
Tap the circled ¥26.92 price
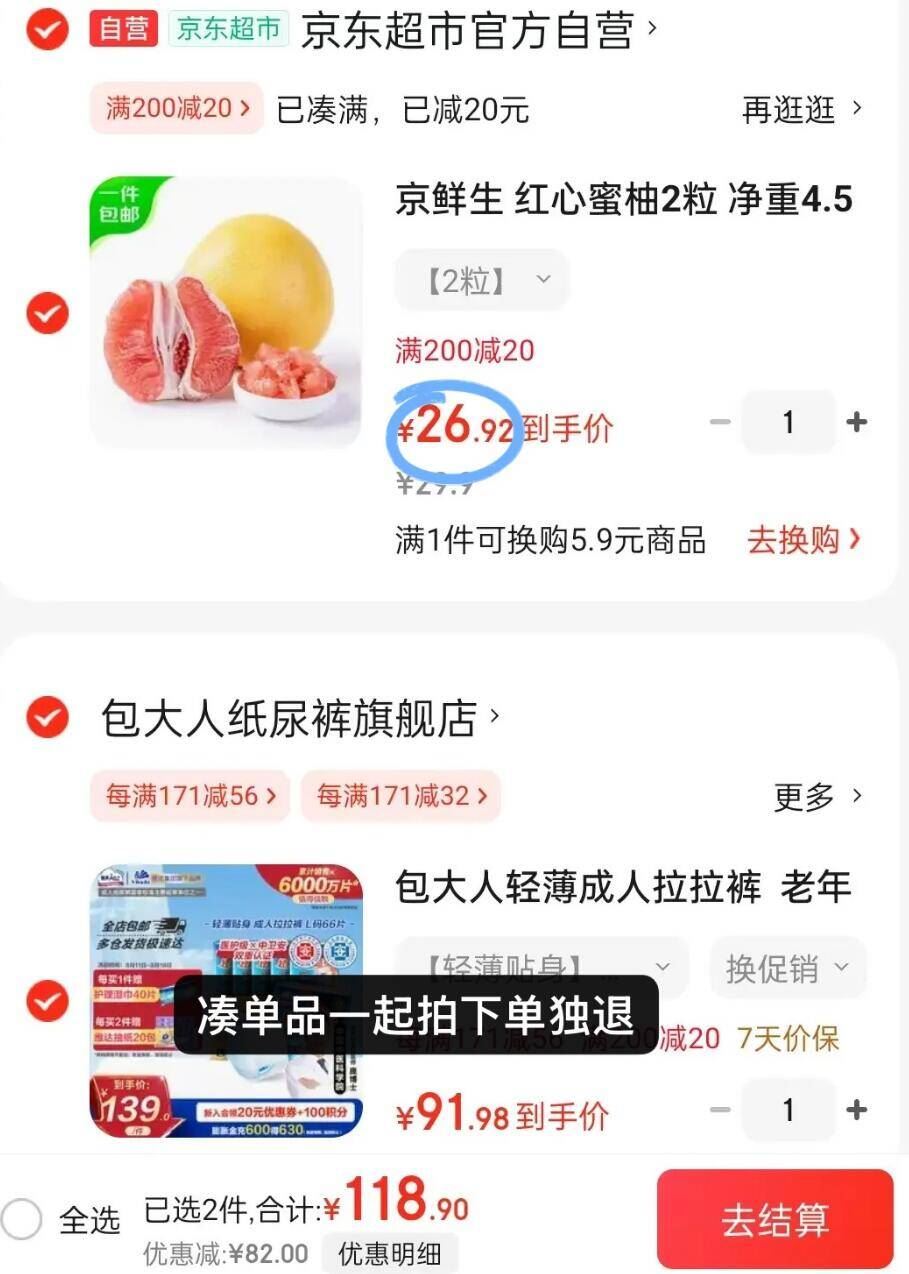pyautogui.click(x=455, y=428)
